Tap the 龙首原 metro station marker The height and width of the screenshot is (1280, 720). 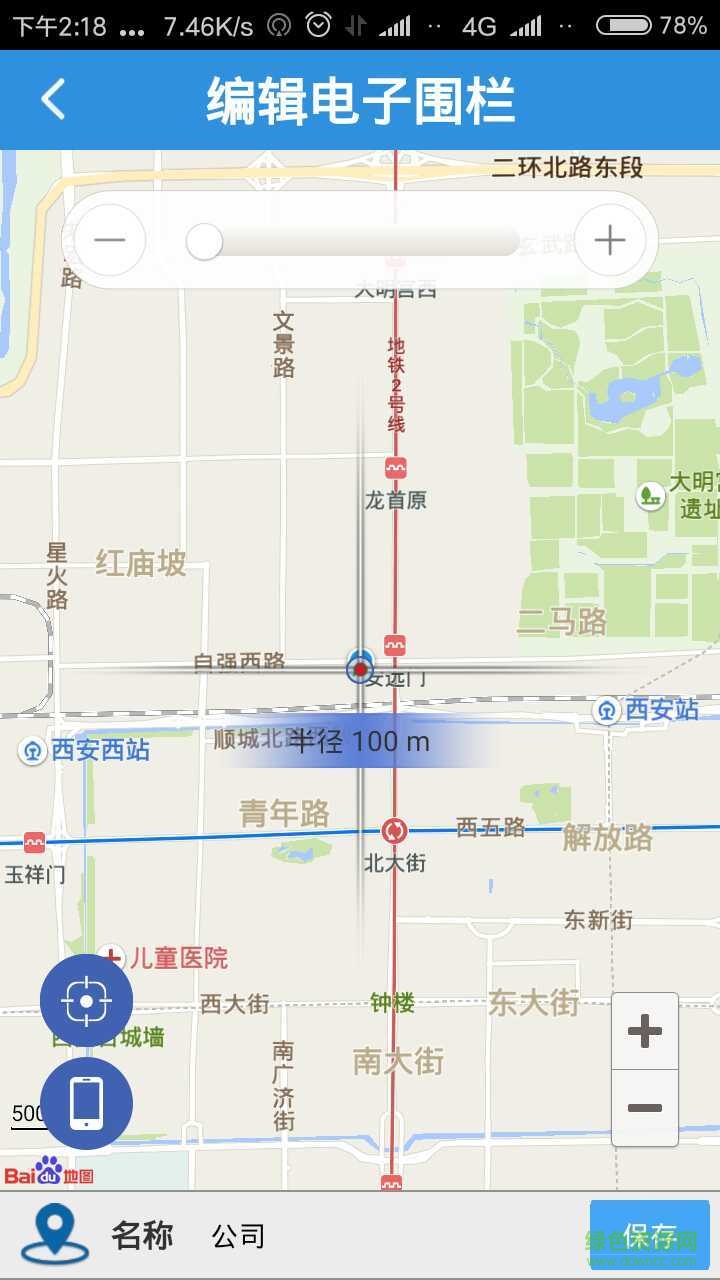(394, 465)
